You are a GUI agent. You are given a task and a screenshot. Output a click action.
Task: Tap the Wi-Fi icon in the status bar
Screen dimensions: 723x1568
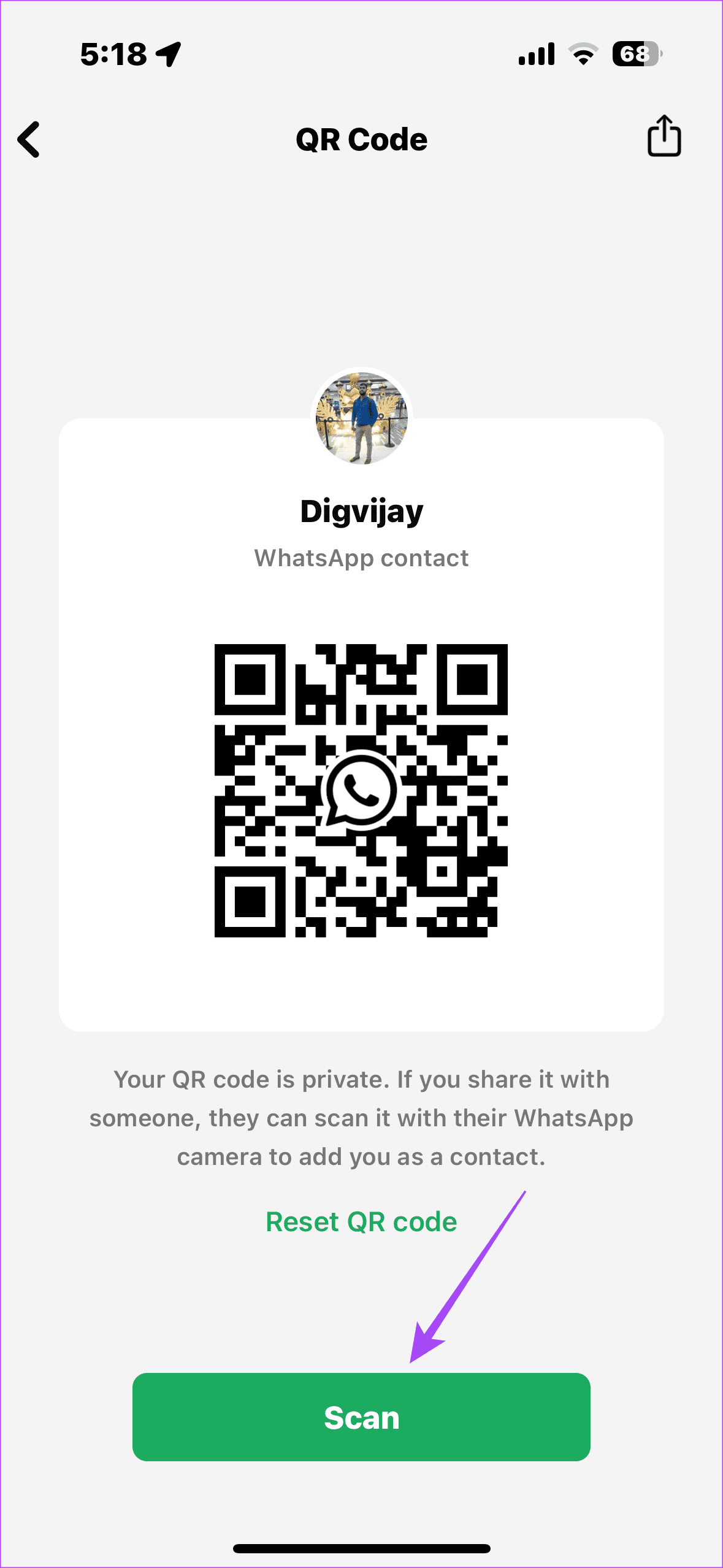(x=581, y=55)
